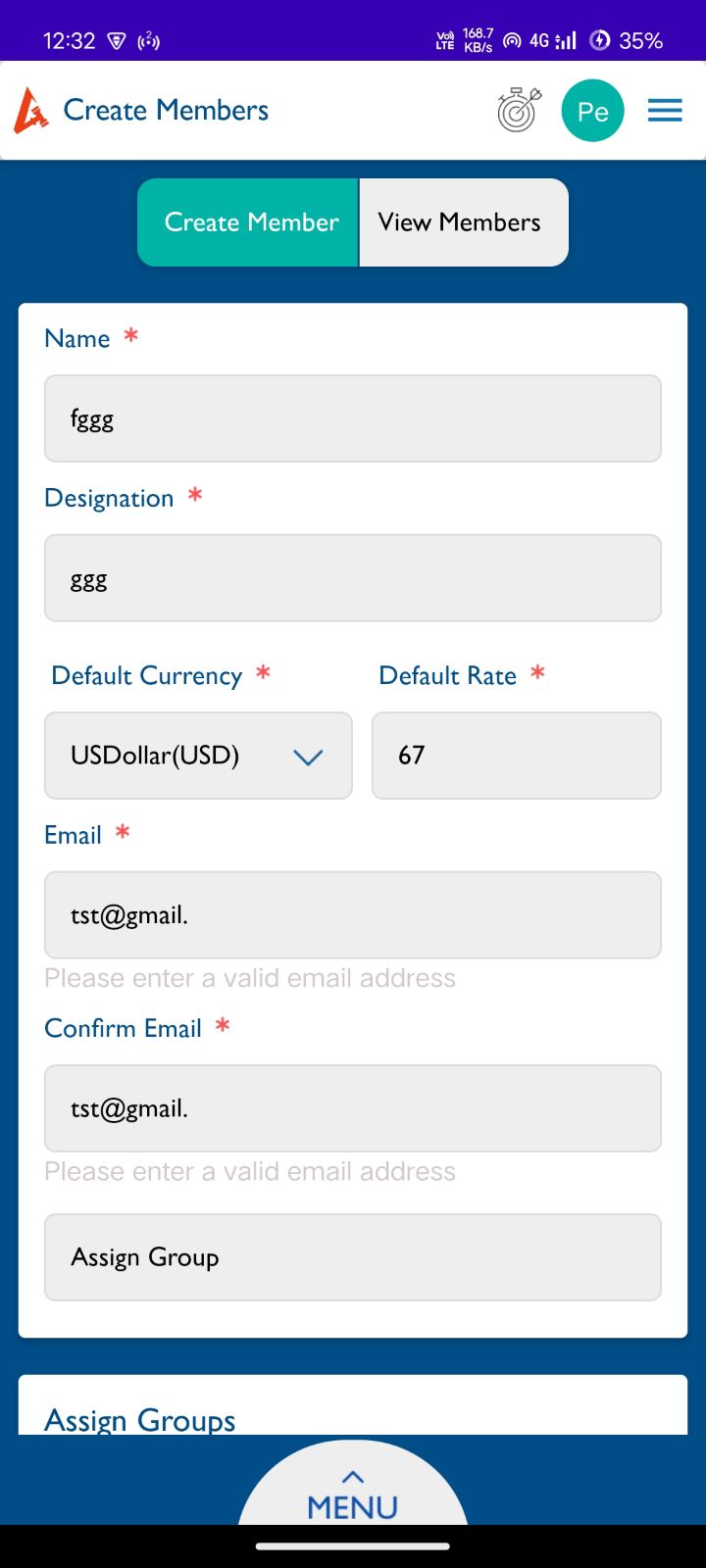706x1568 pixels.
Task: Focus the Default Rate field
Action: pyautogui.click(x=517, y=756)
